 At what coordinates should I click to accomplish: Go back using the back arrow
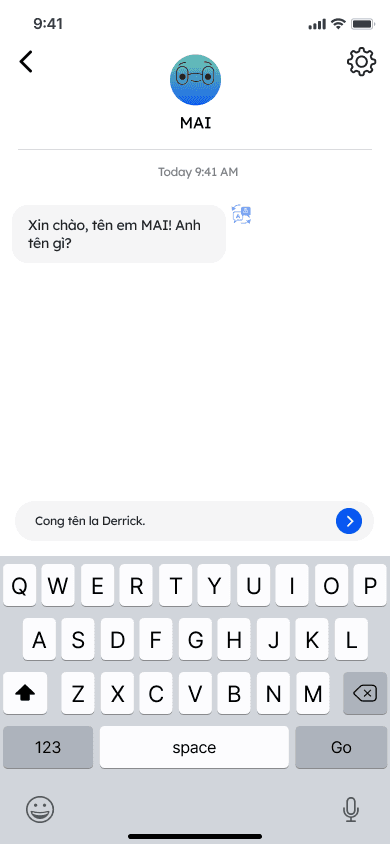pyautogui.click(x=26, y=61)
